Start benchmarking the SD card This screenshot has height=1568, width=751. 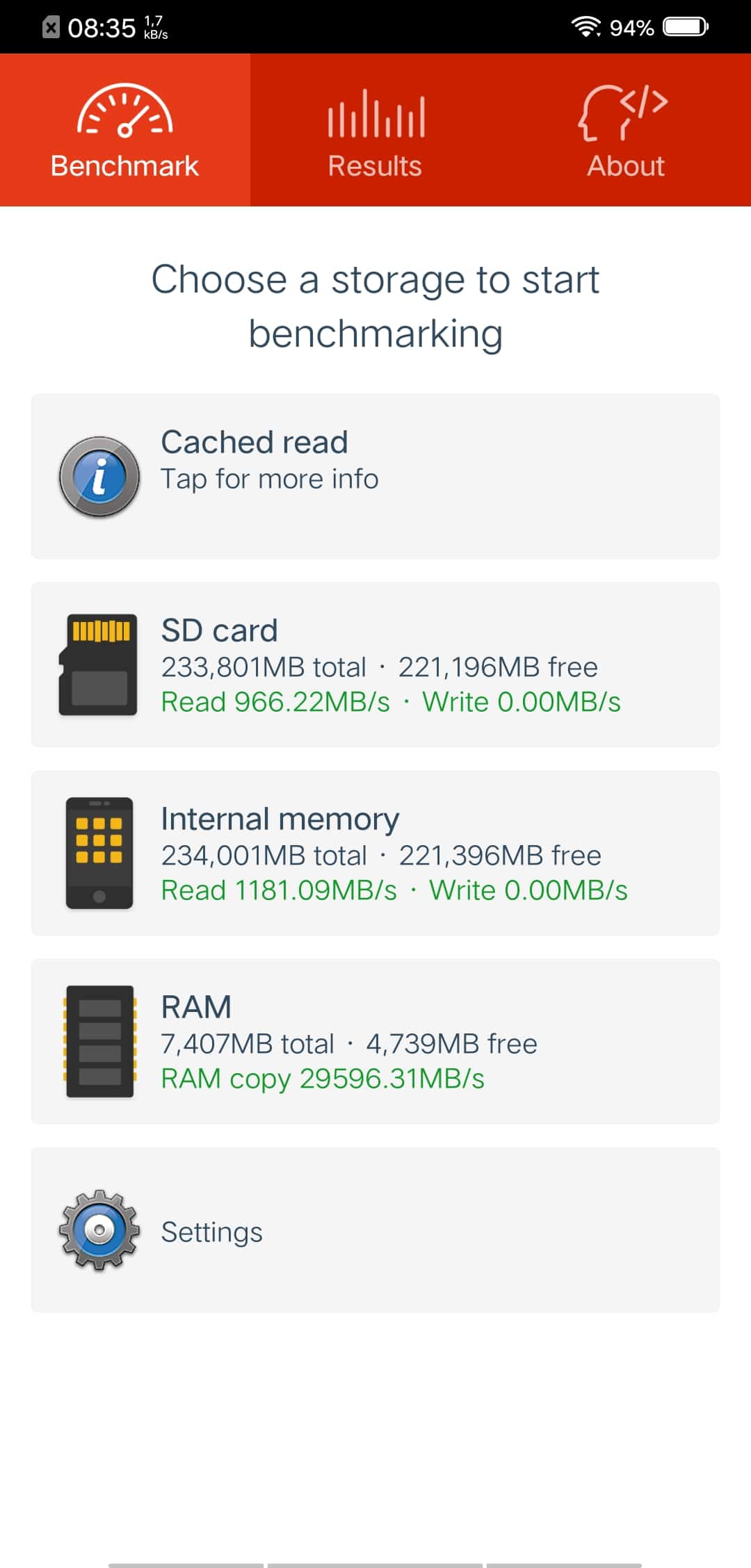[x=375, y=664]
